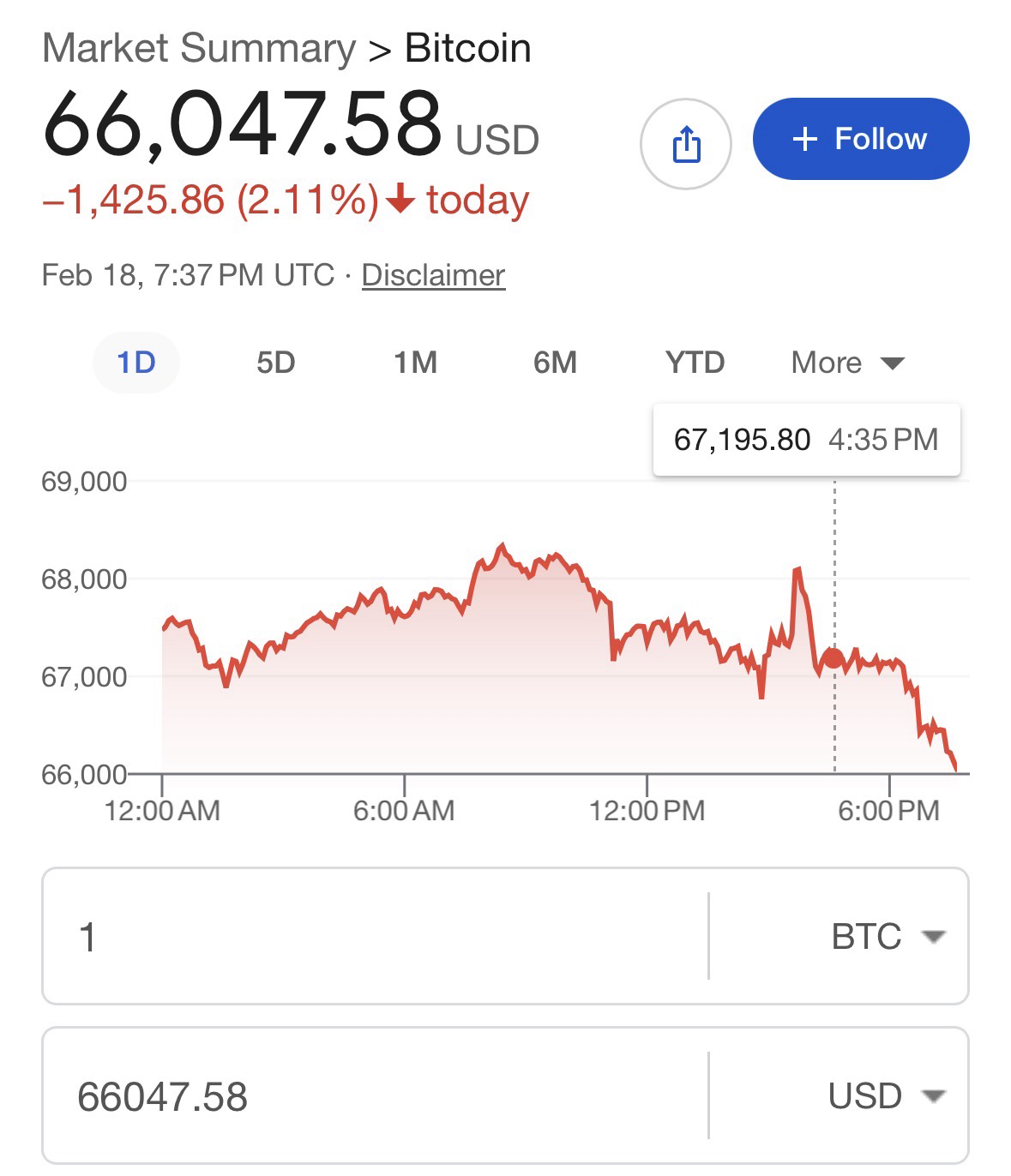Open the Market Summary breadcrumb
The height and width of the screenshot is (1176, 1011).
point(199,48)
